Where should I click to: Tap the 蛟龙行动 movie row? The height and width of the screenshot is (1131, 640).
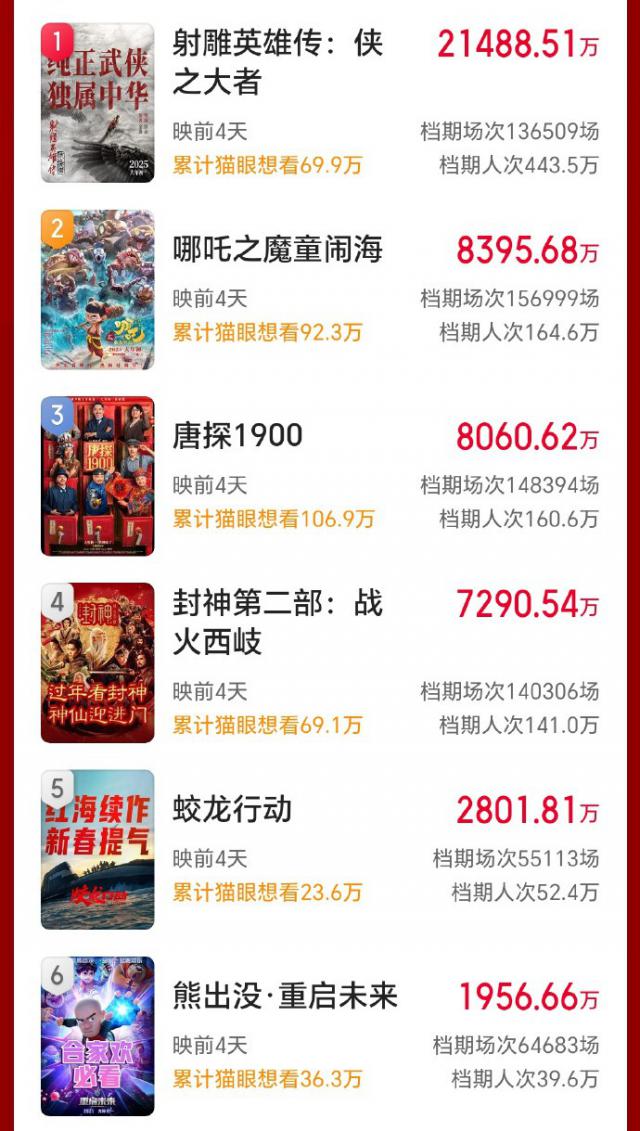[232, 809]
